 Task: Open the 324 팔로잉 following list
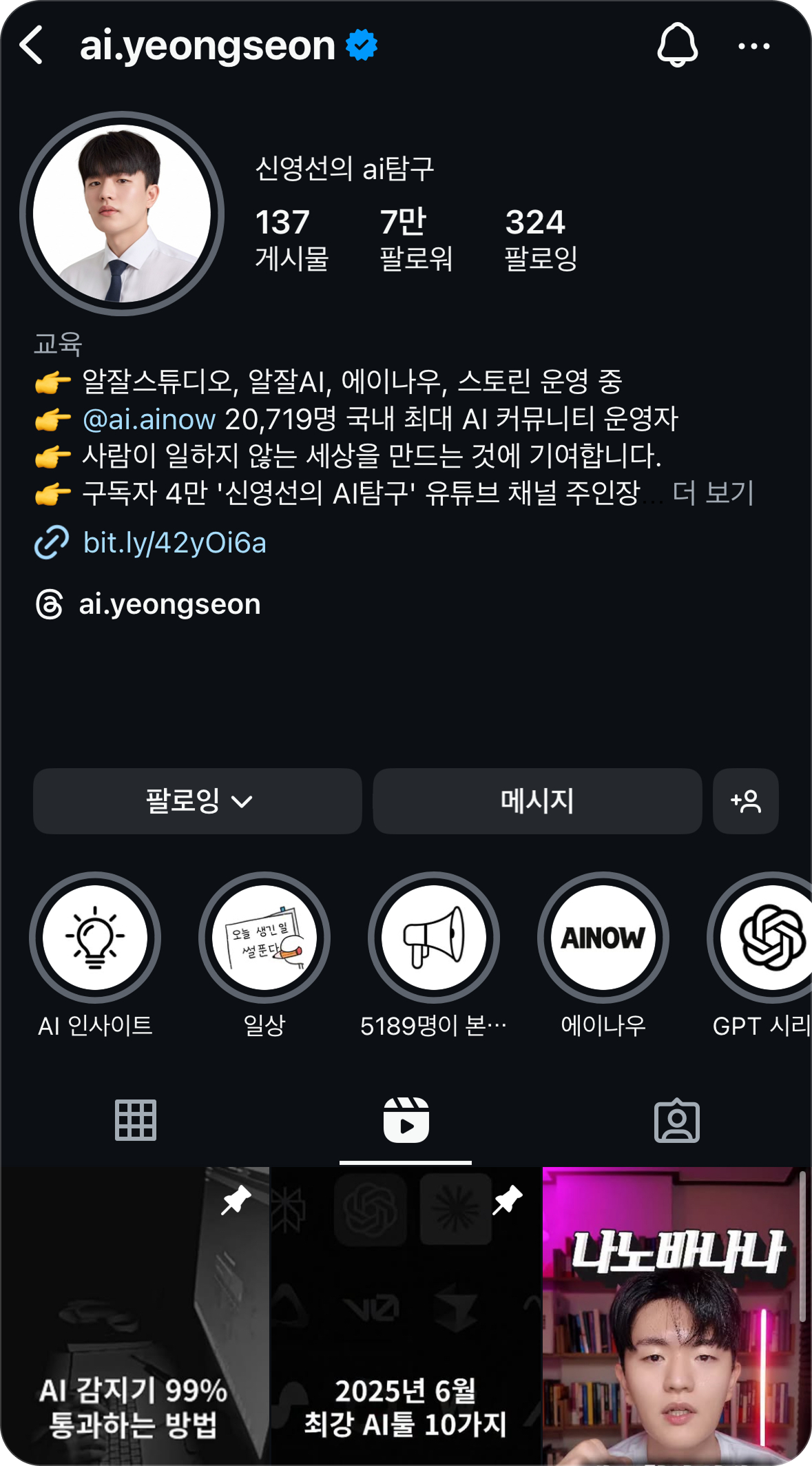[541, 239]
